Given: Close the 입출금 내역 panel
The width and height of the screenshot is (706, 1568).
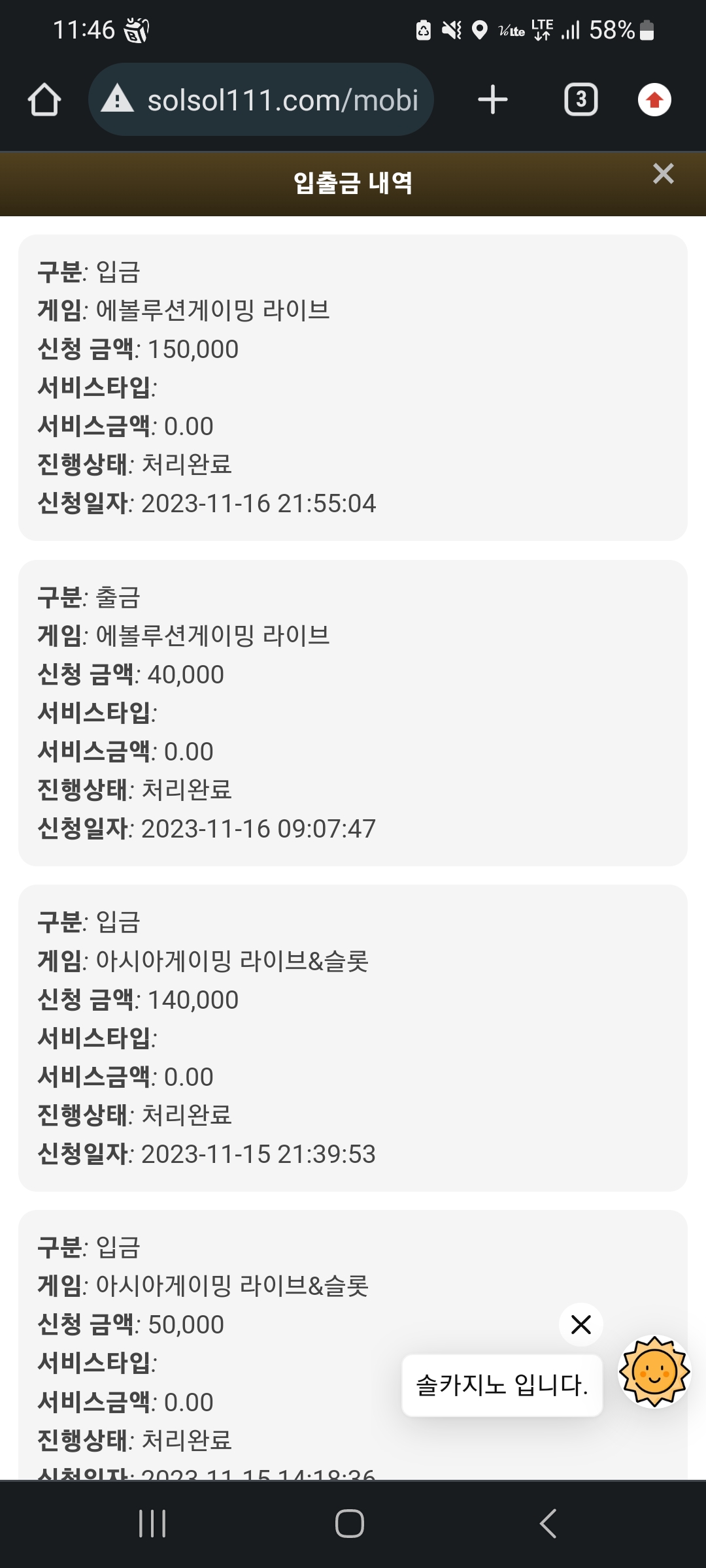Looking at the screenshot, I should (664, 174).
